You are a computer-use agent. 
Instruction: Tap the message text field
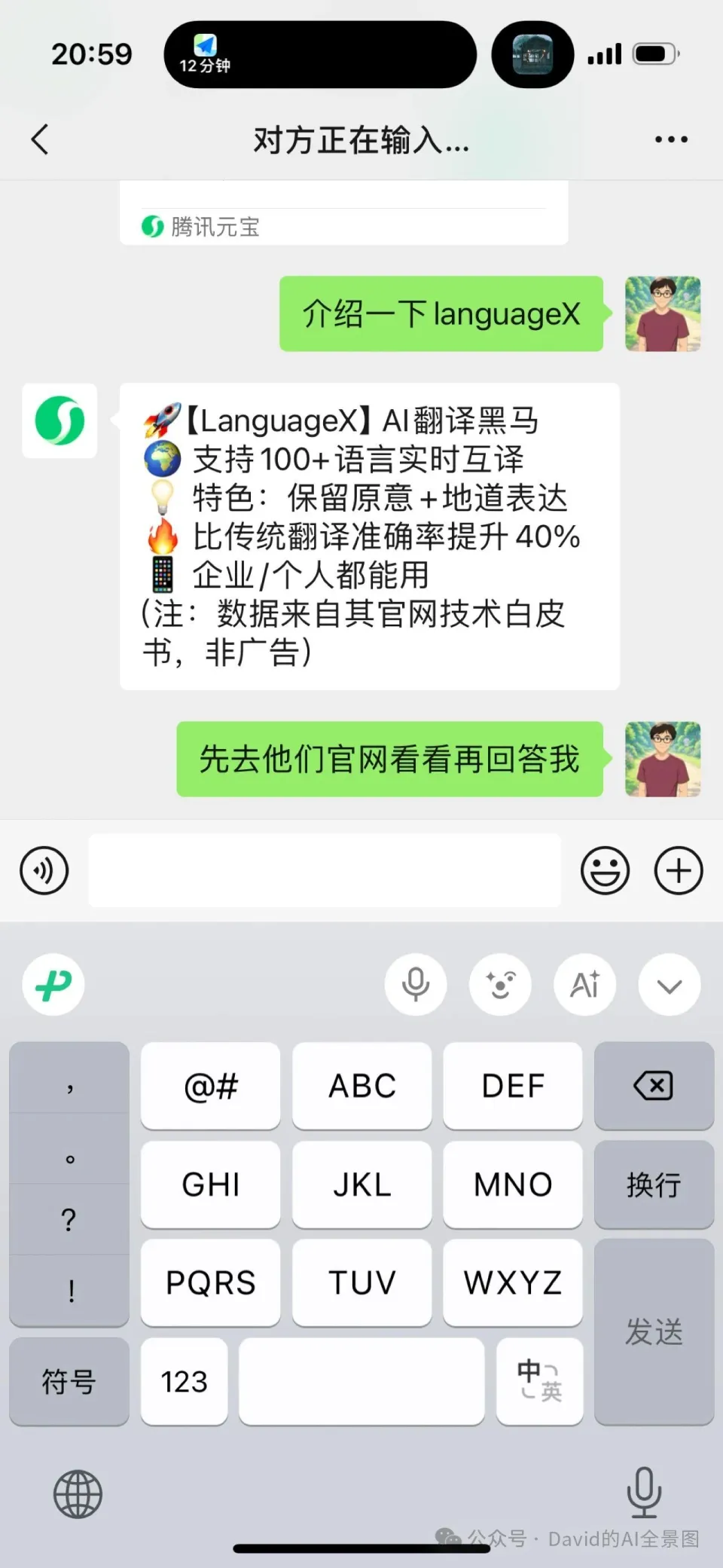(x=324, y=870)
